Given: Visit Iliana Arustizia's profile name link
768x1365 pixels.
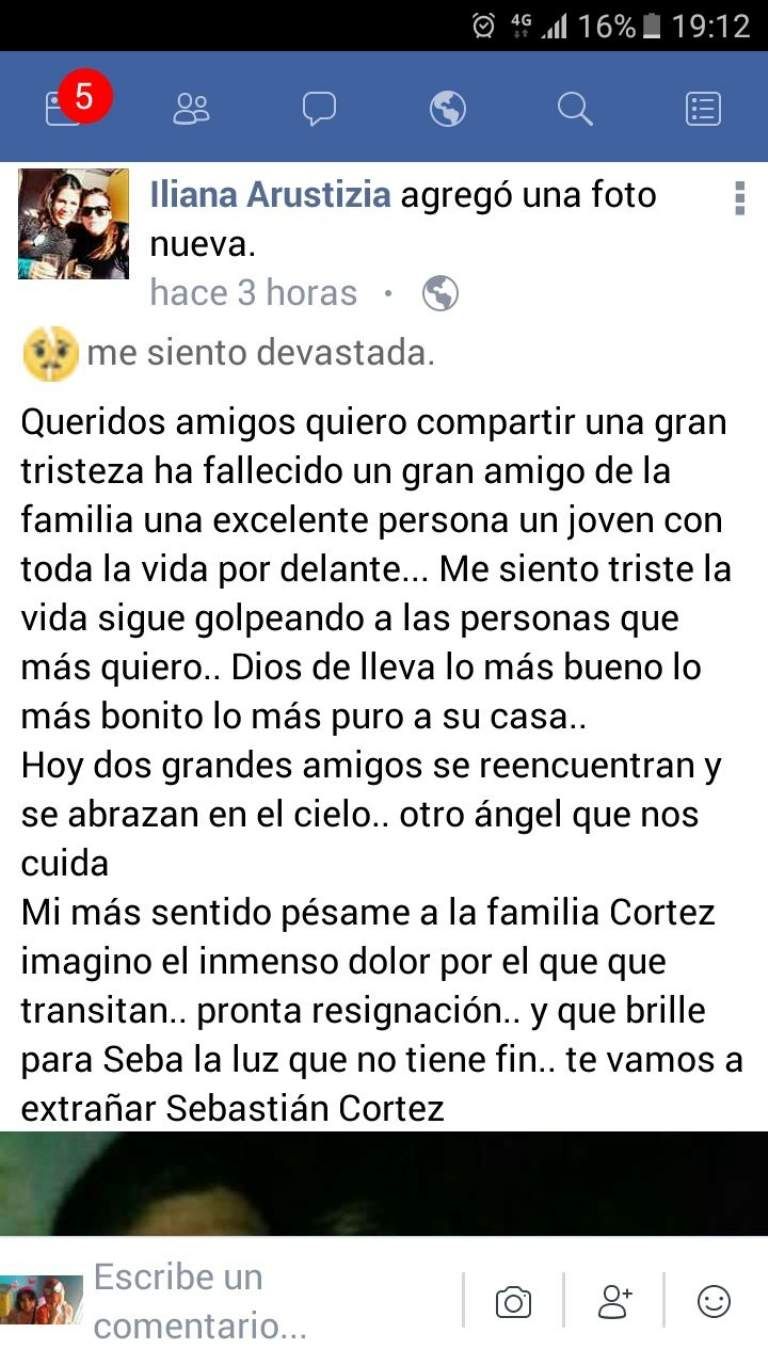Looking at the screenshot, I should click(x=270, y=195).
